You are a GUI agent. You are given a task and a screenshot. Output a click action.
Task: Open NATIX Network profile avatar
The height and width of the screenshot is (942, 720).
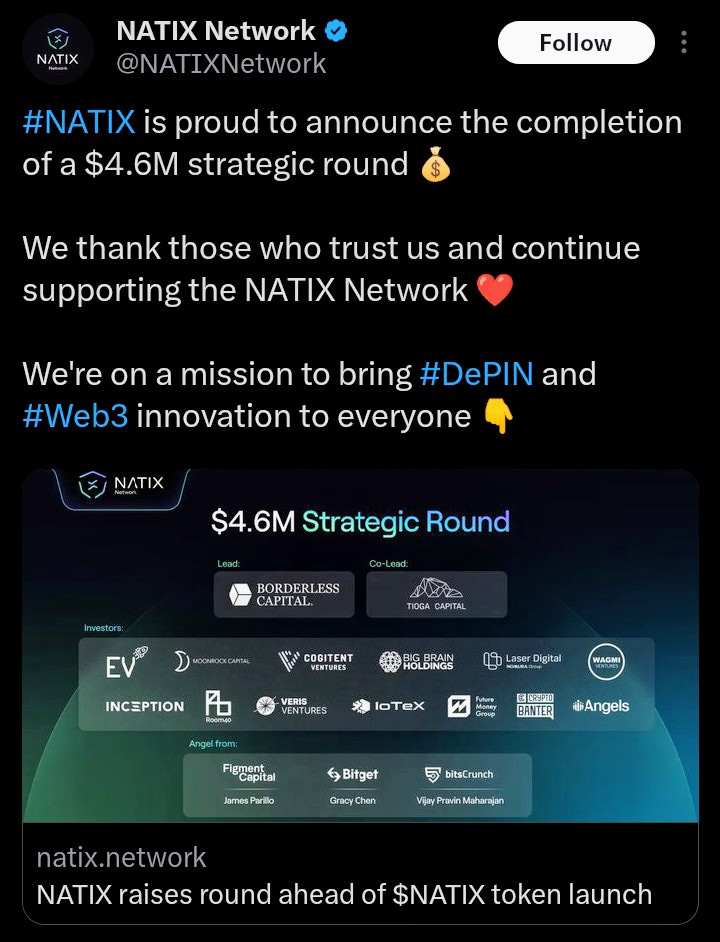pyautogui.click(x=58, y=49)
